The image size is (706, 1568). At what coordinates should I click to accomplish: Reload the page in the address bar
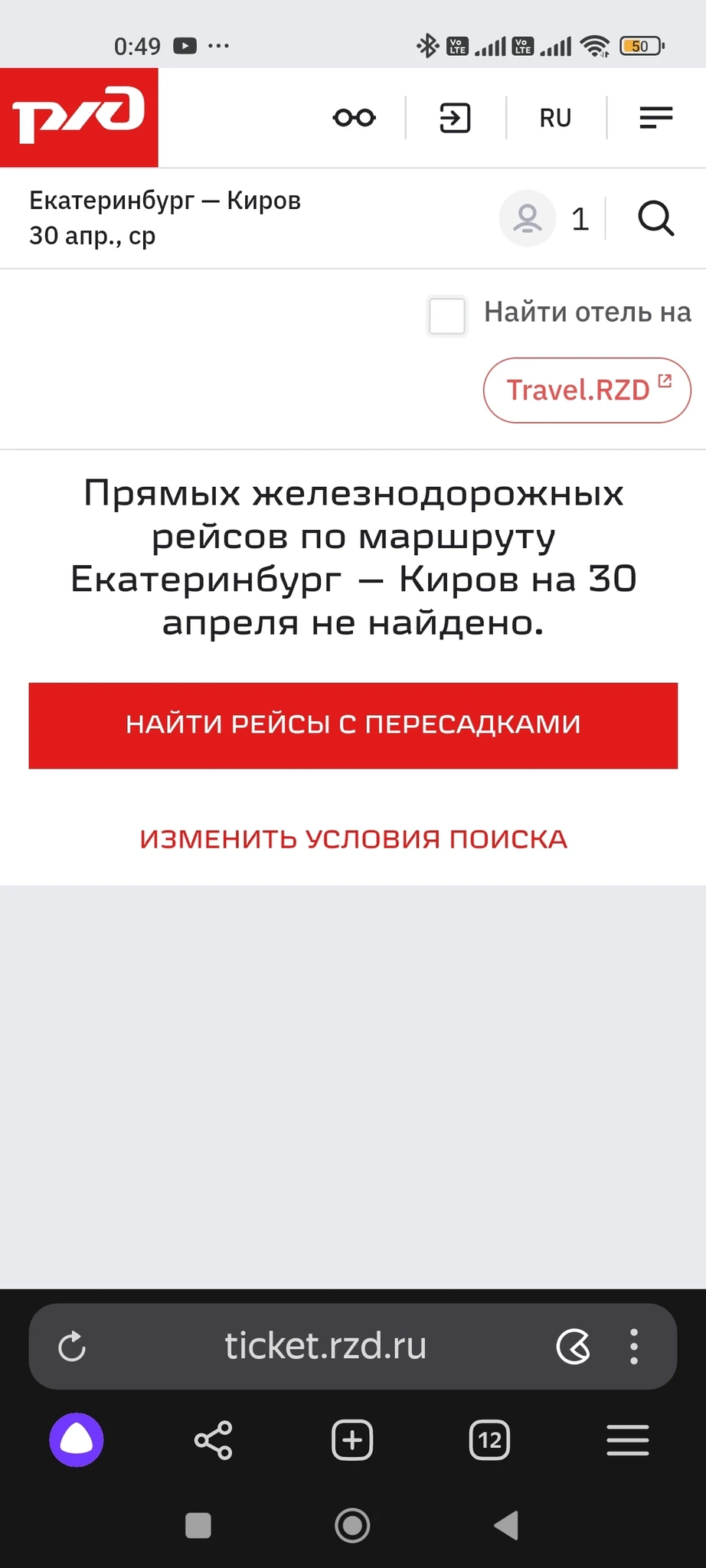[72, 1346]
